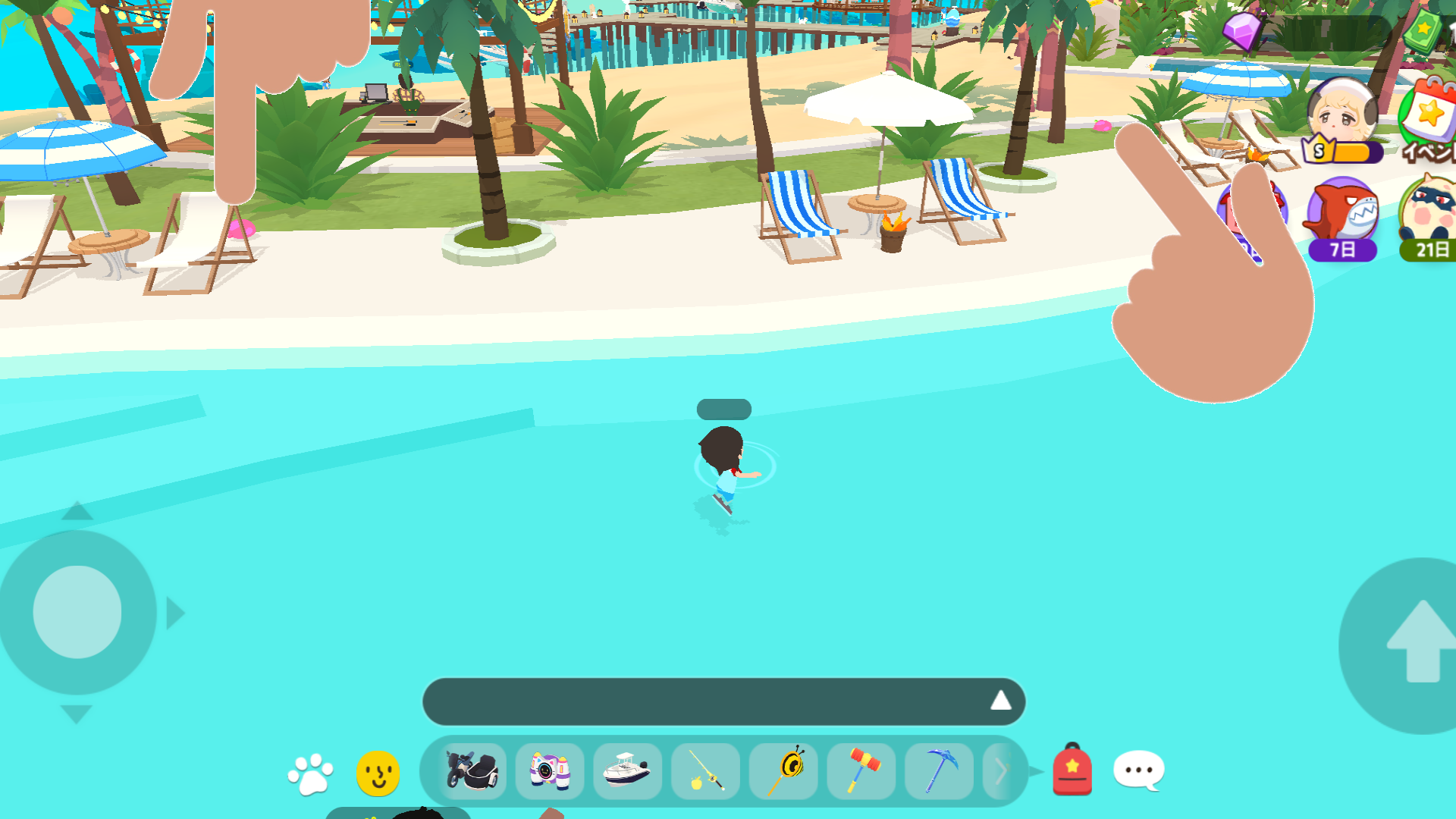Show more items with the arrow
This screenshot has width=1456, height=819.
pos(1001,771)
